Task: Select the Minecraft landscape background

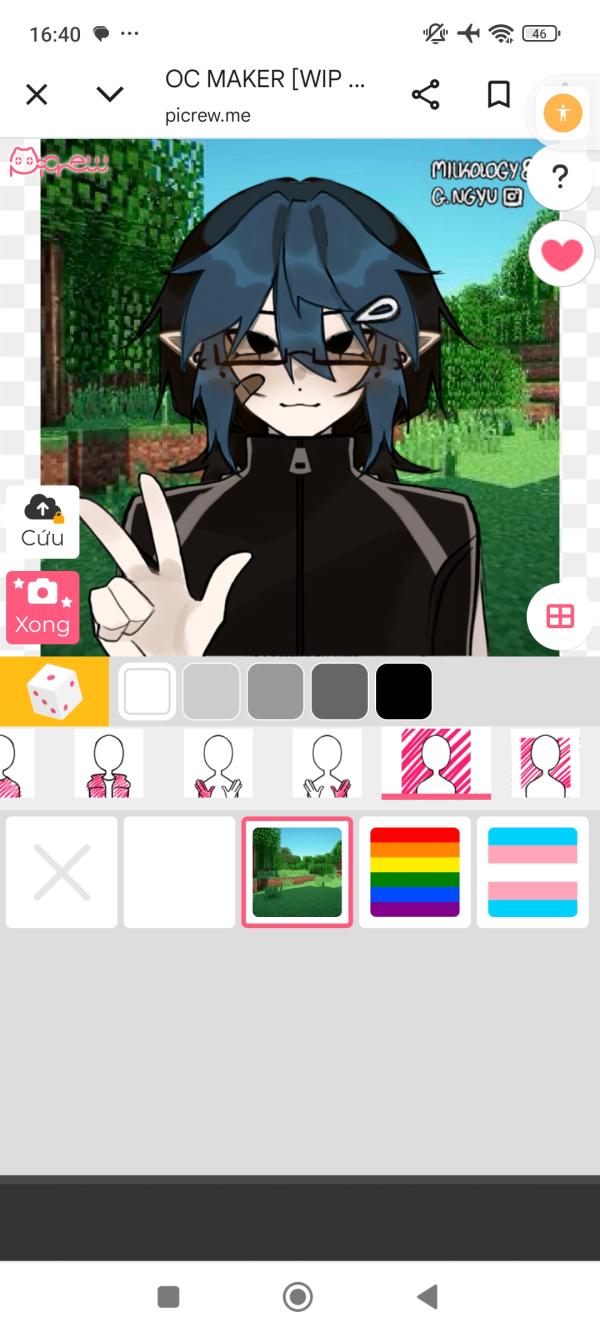Action: 297,872
